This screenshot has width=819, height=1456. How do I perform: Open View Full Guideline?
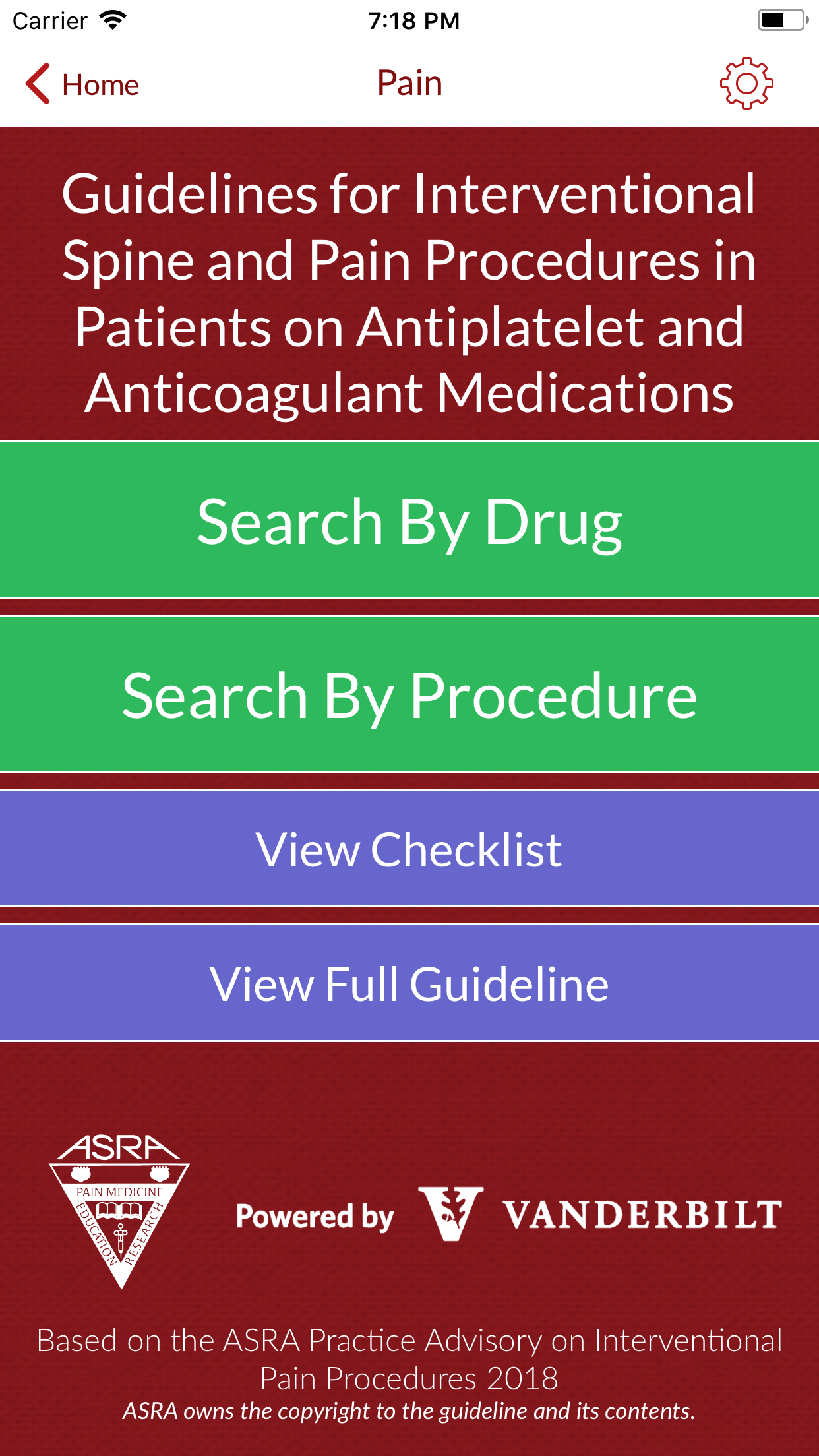pyautogui.click(x=409, y=984)
